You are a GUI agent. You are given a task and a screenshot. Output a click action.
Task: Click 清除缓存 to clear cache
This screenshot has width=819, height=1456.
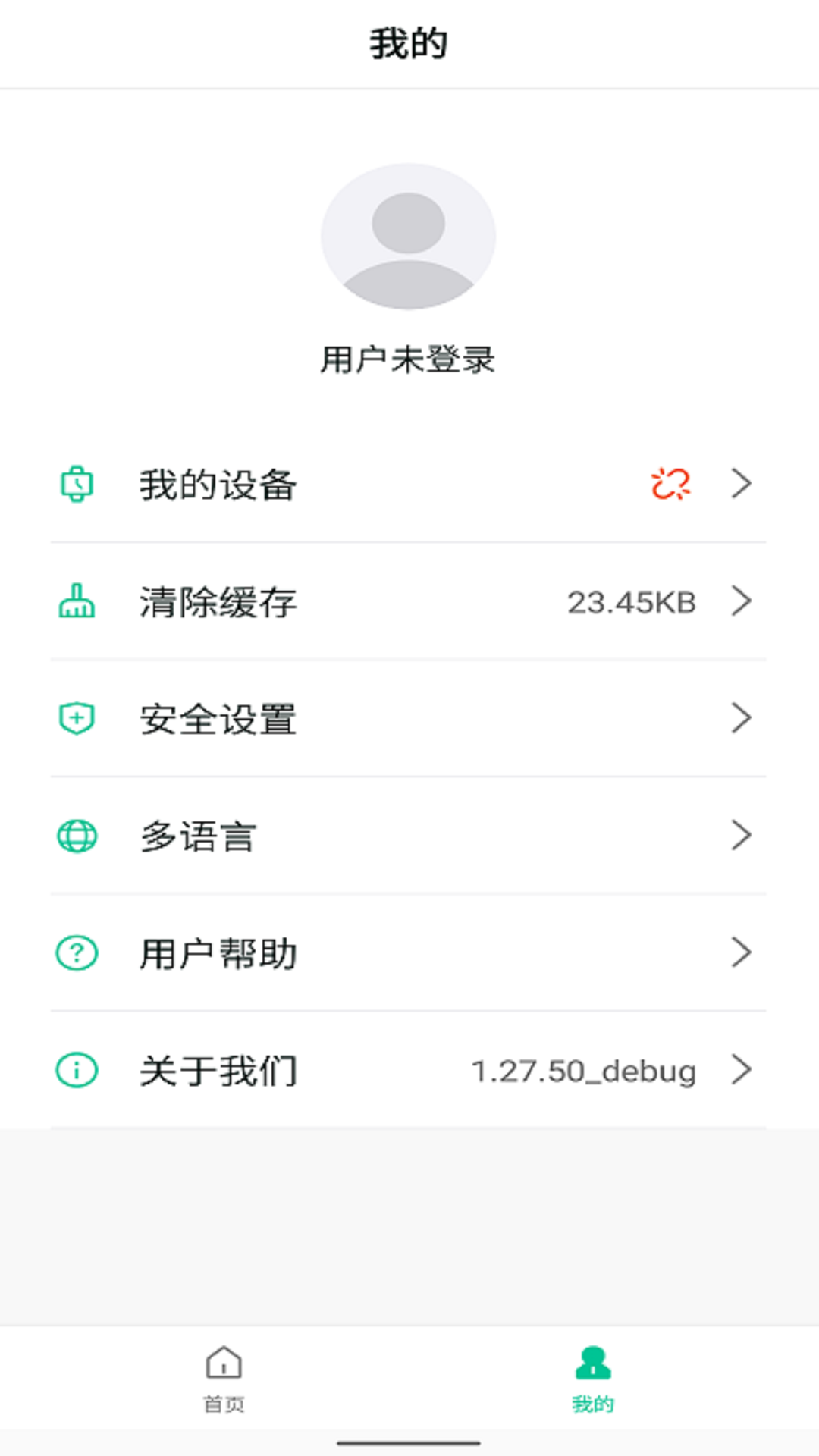tap(217, 603)
